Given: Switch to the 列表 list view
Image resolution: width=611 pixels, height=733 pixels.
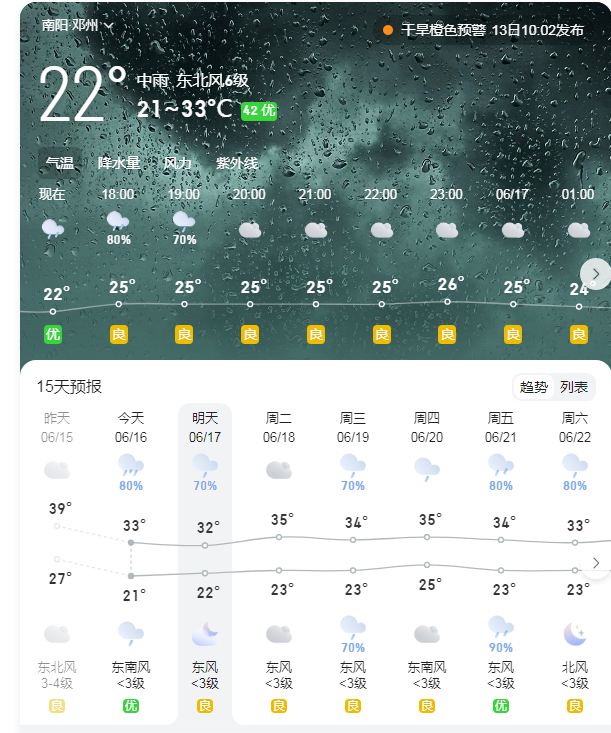Looking at the screenshot, I should point(574,387).
